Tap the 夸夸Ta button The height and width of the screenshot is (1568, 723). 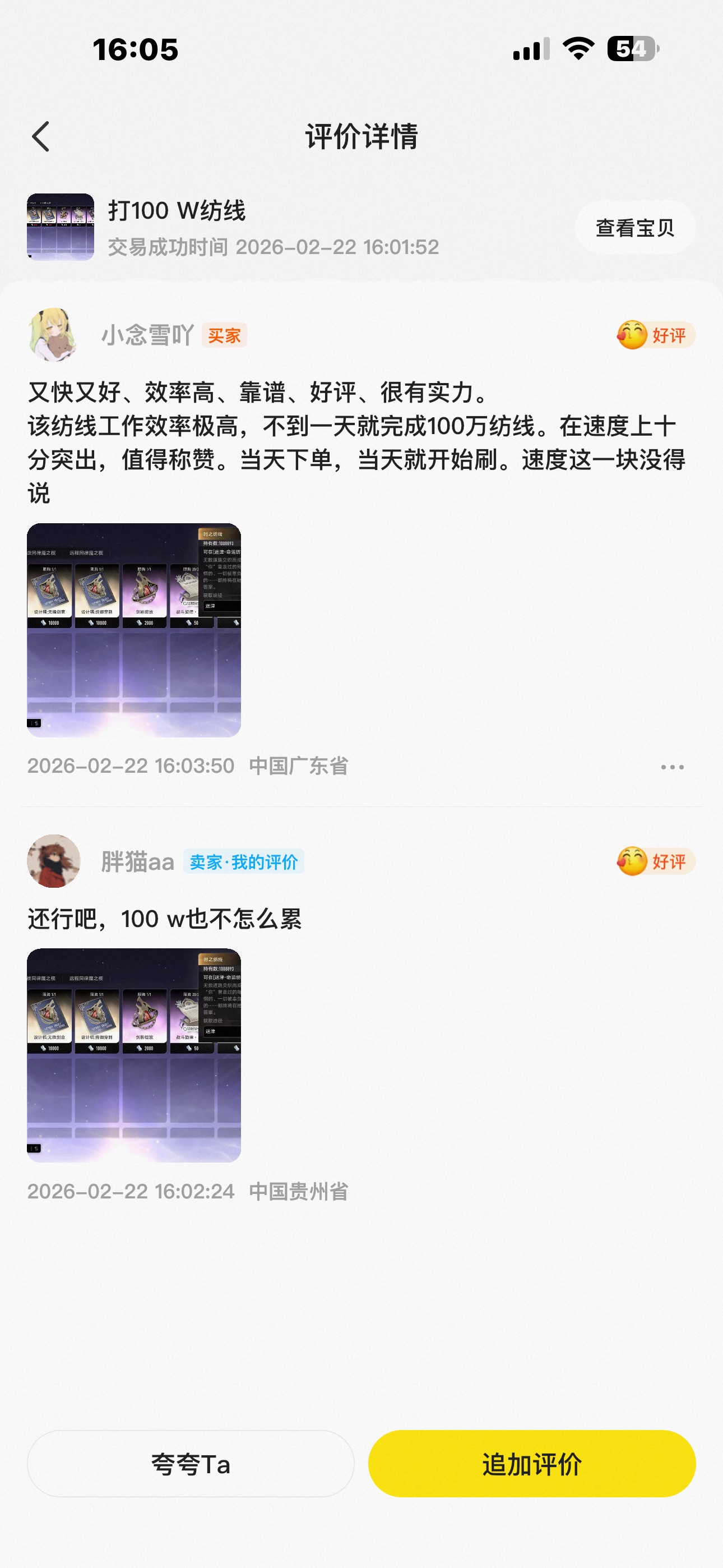191,1463
